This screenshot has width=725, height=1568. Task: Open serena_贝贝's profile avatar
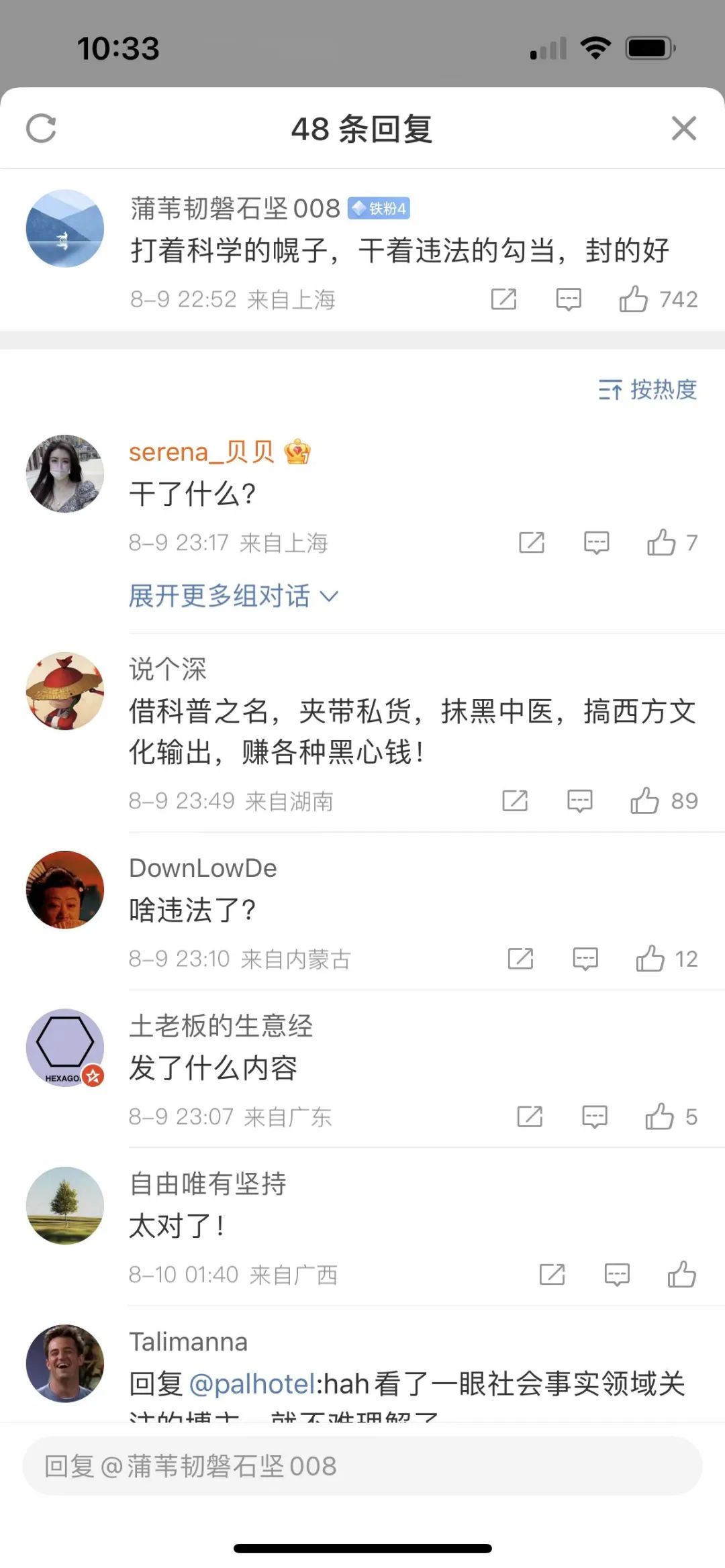click(x=65, y=474)
